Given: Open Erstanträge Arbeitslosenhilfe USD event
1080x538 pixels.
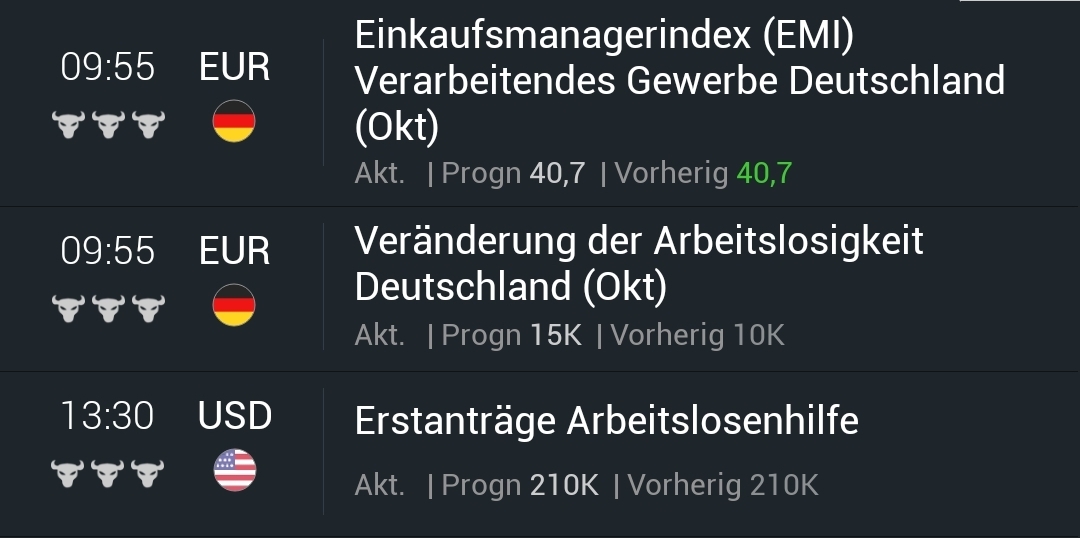Looking at the screenshot, I should click(x=606, y=421).
